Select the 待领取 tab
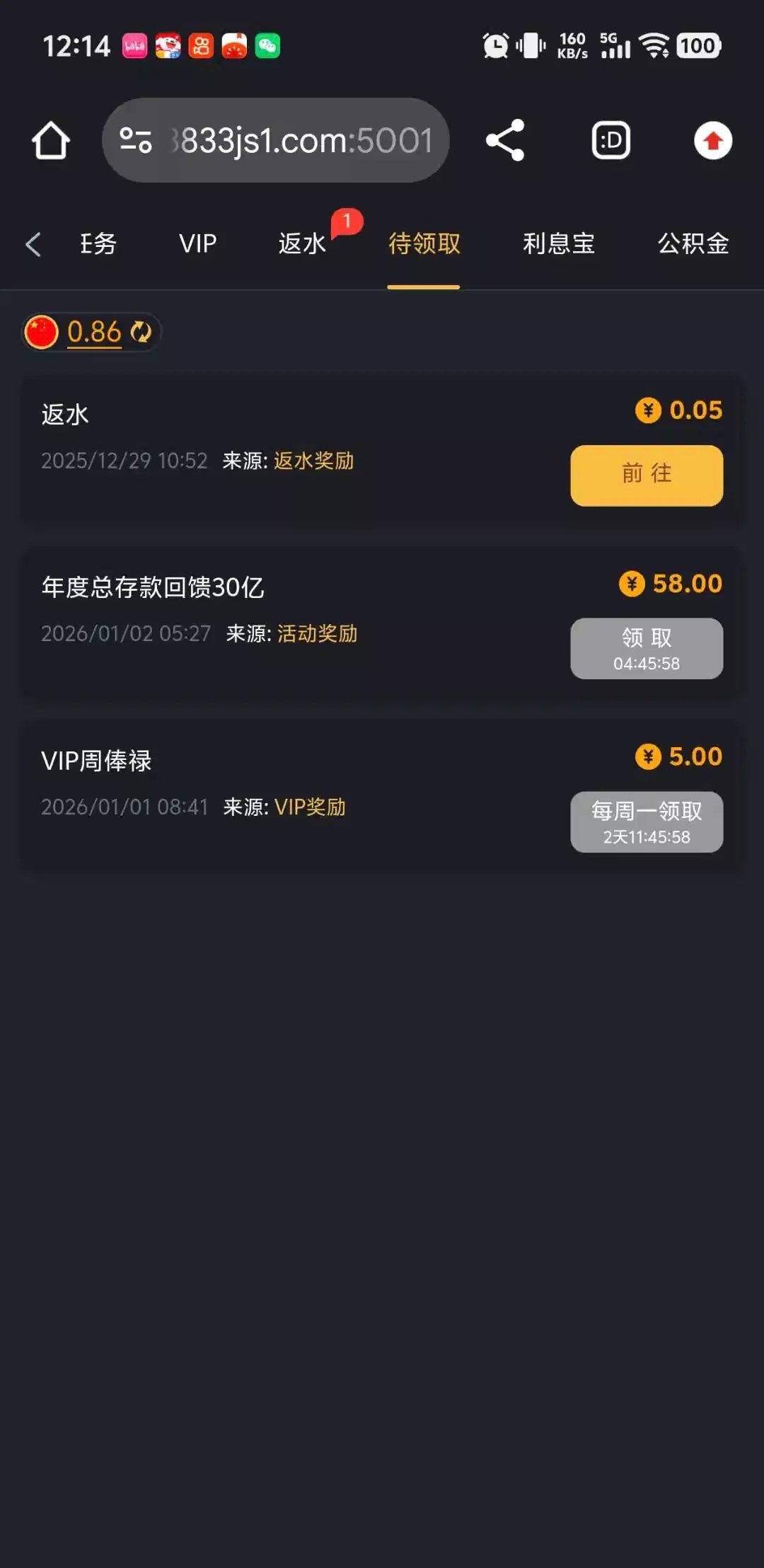The image size is (764, 1568). point(424,244)
